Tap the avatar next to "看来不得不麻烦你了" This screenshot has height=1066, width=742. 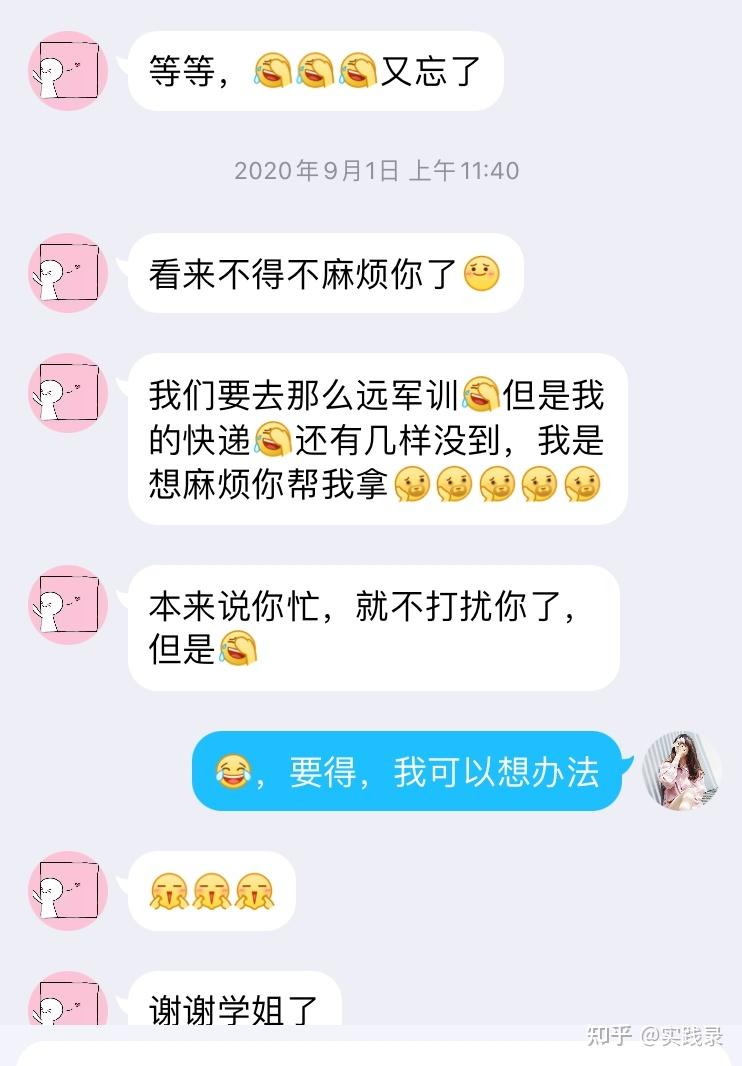point(68,273)
